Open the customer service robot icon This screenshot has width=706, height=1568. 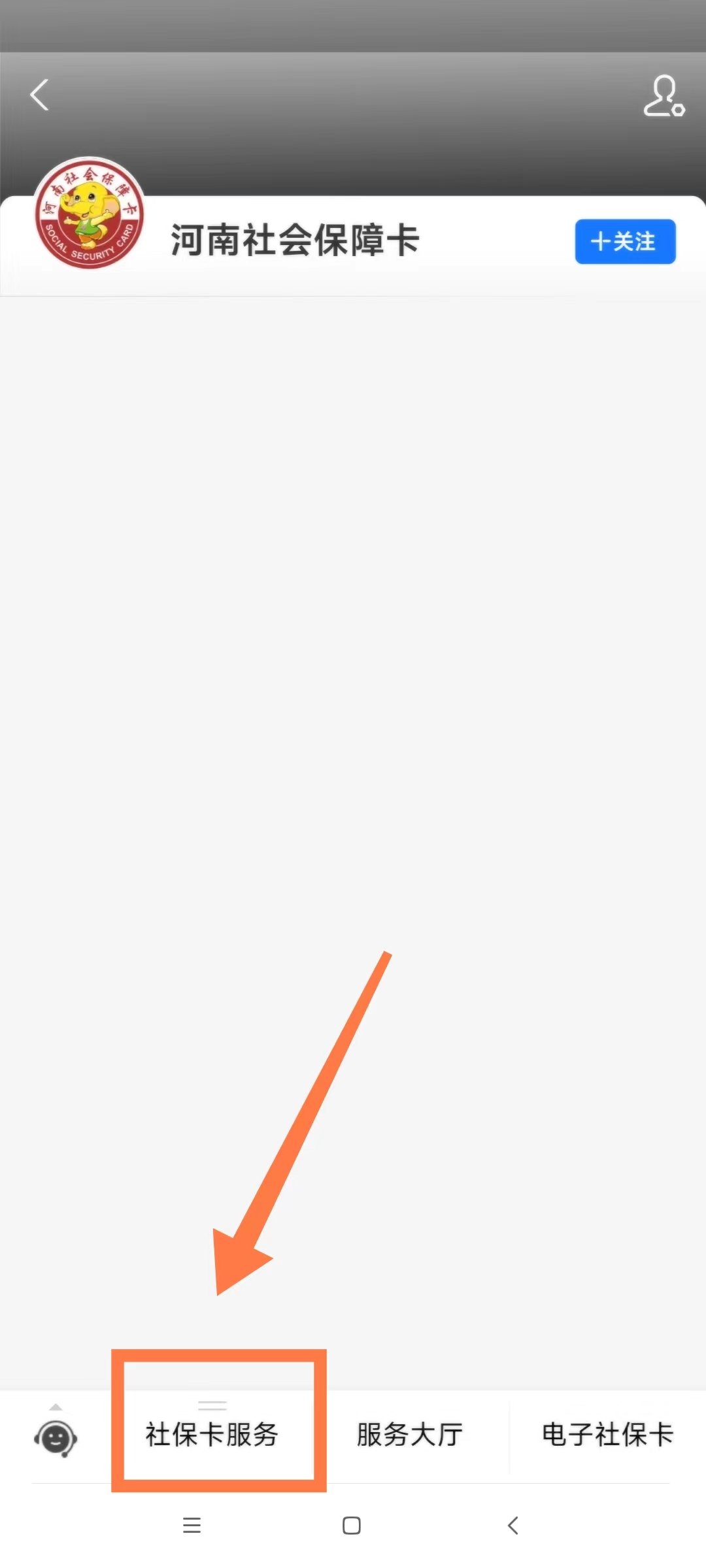56,1437
